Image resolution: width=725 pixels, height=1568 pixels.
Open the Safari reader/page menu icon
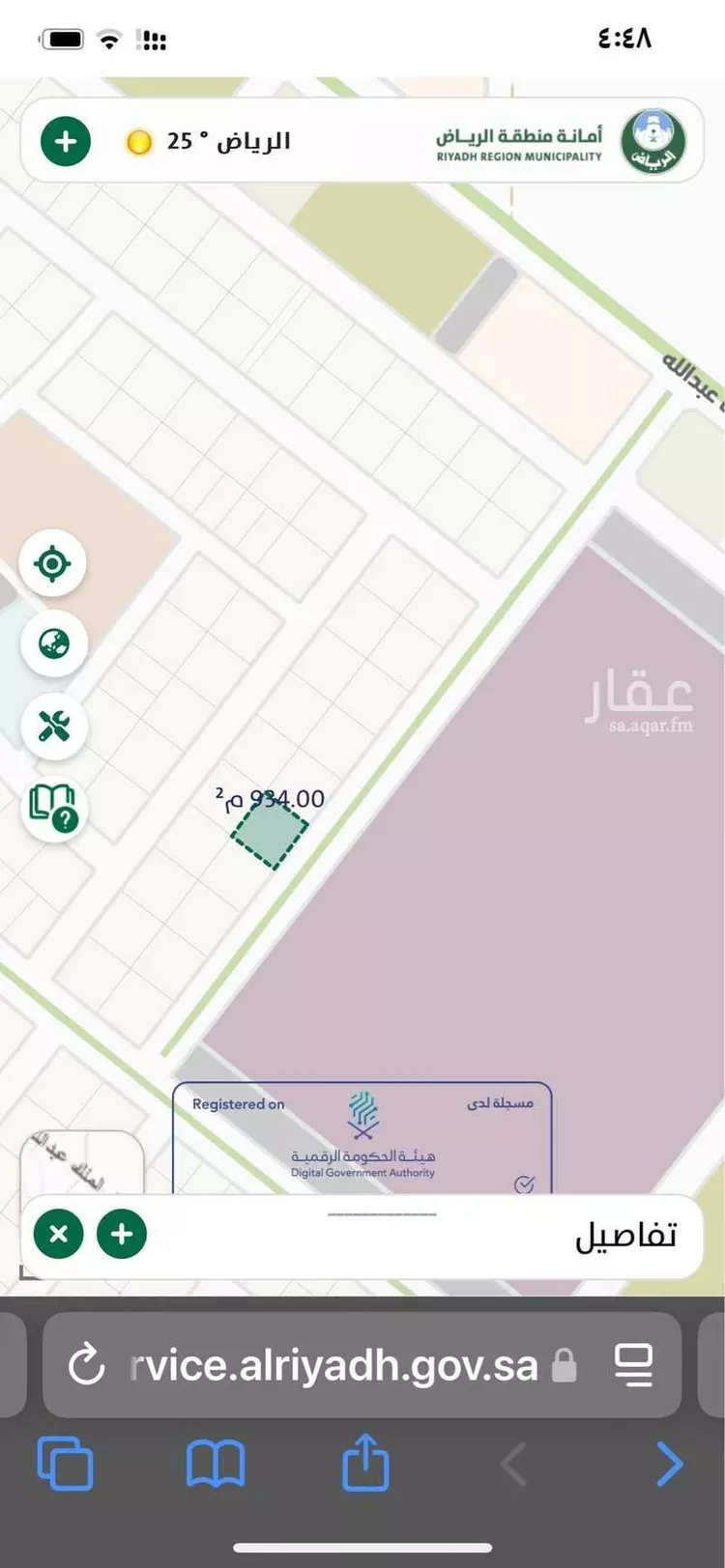click(x=633, y=1365)
